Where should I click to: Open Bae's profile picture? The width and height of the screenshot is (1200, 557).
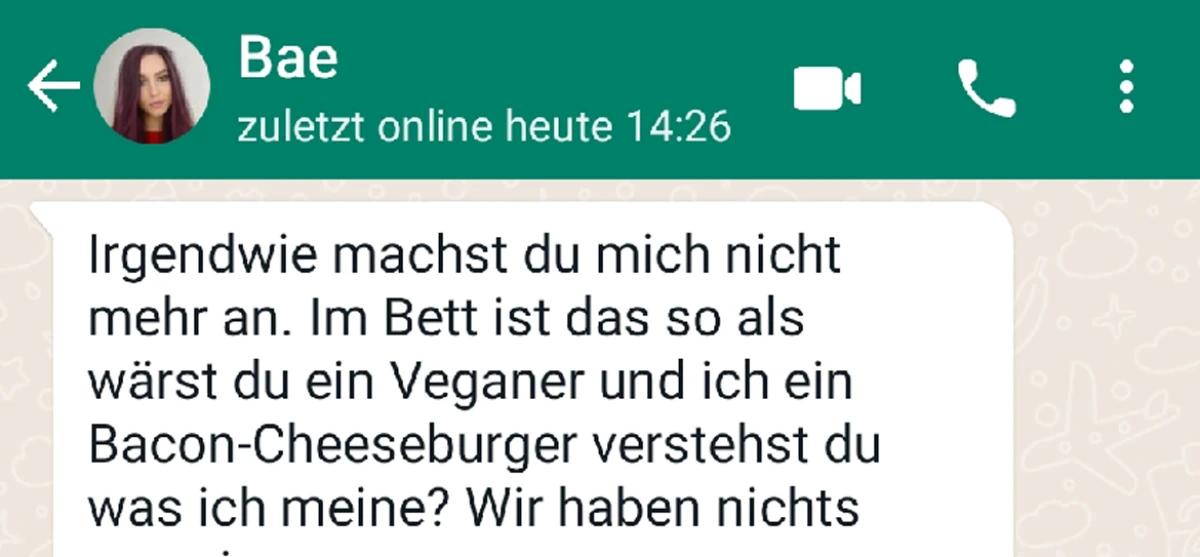point(151,86)
